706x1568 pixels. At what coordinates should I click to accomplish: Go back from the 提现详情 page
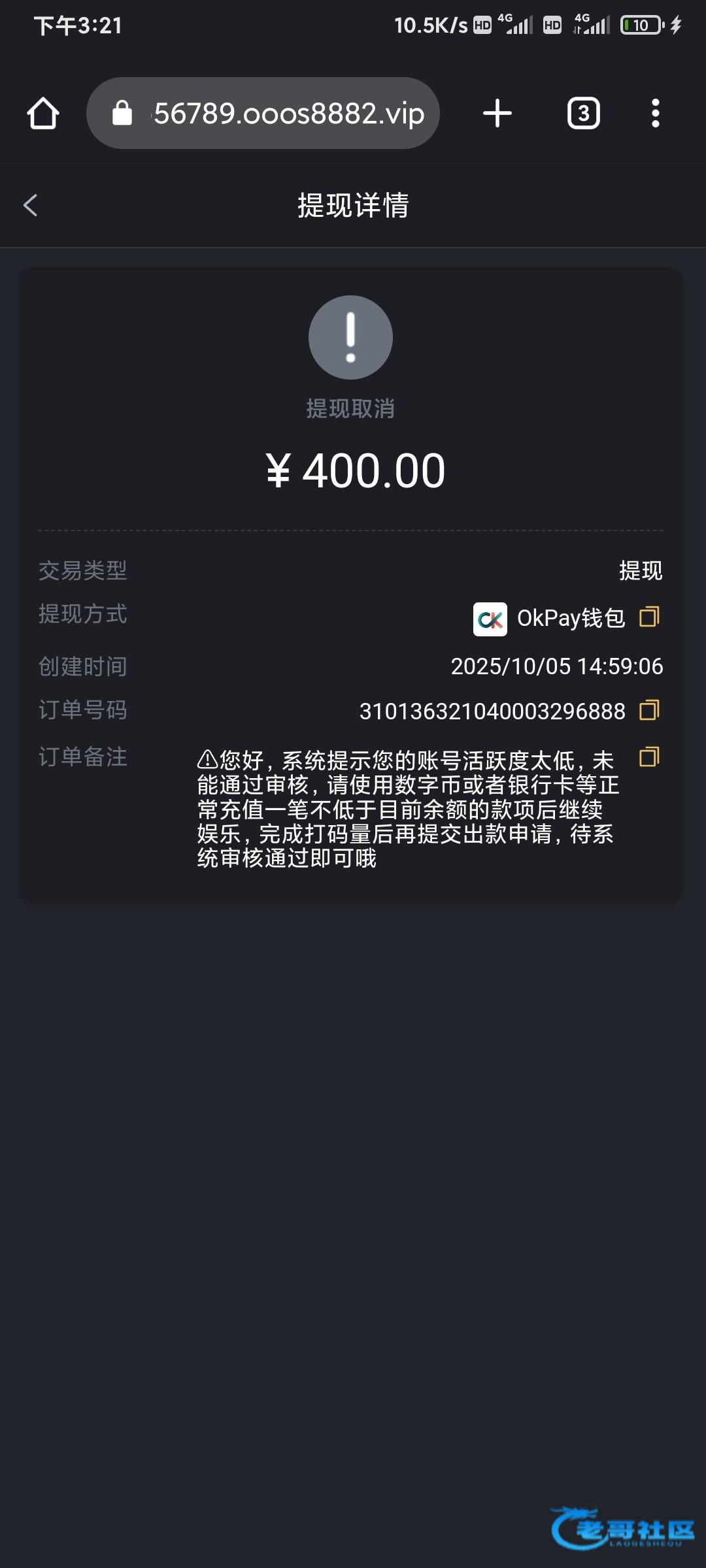coord(31,205)
